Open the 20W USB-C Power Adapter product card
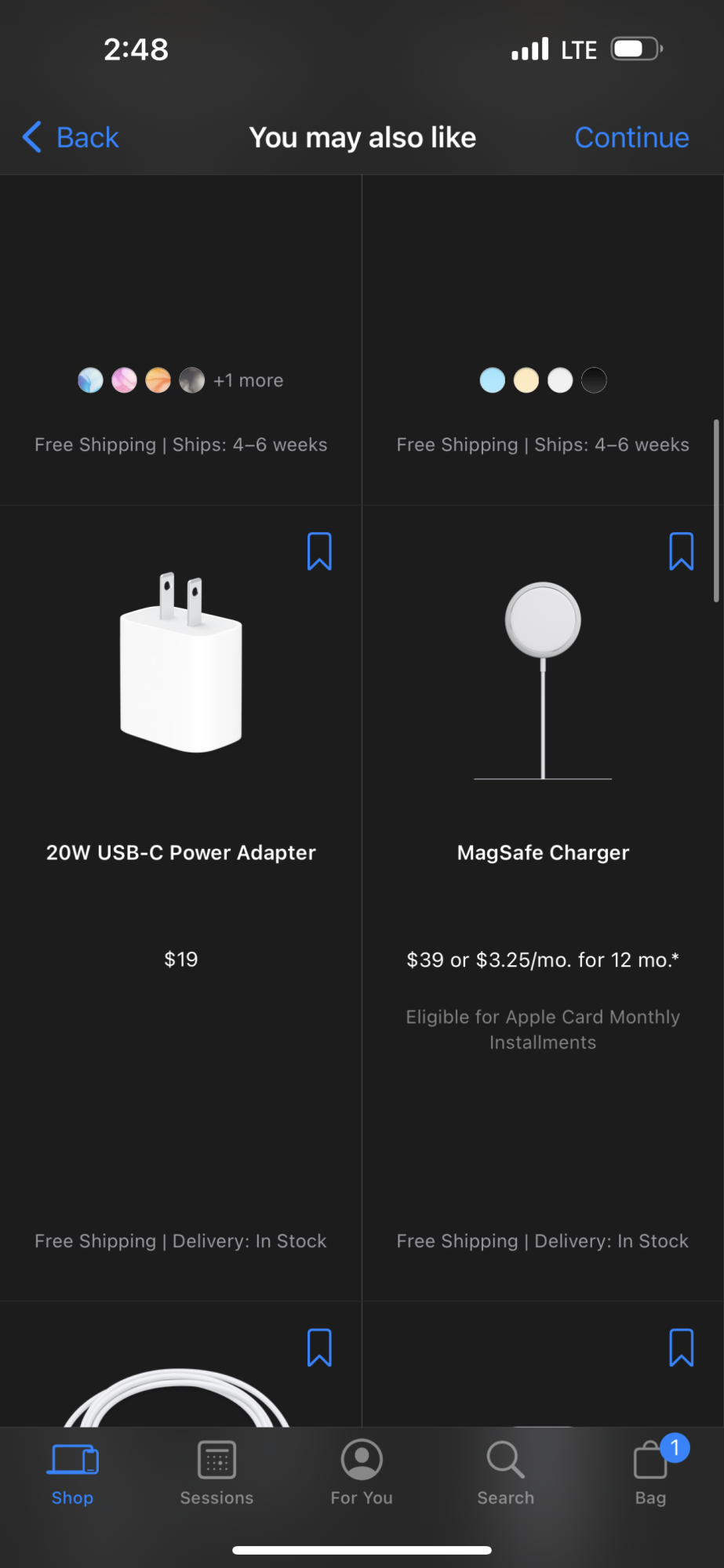 (181, 852)
